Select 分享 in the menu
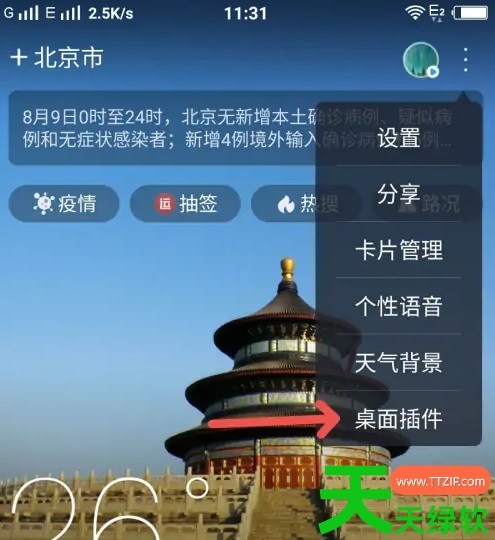 point(399,194)
